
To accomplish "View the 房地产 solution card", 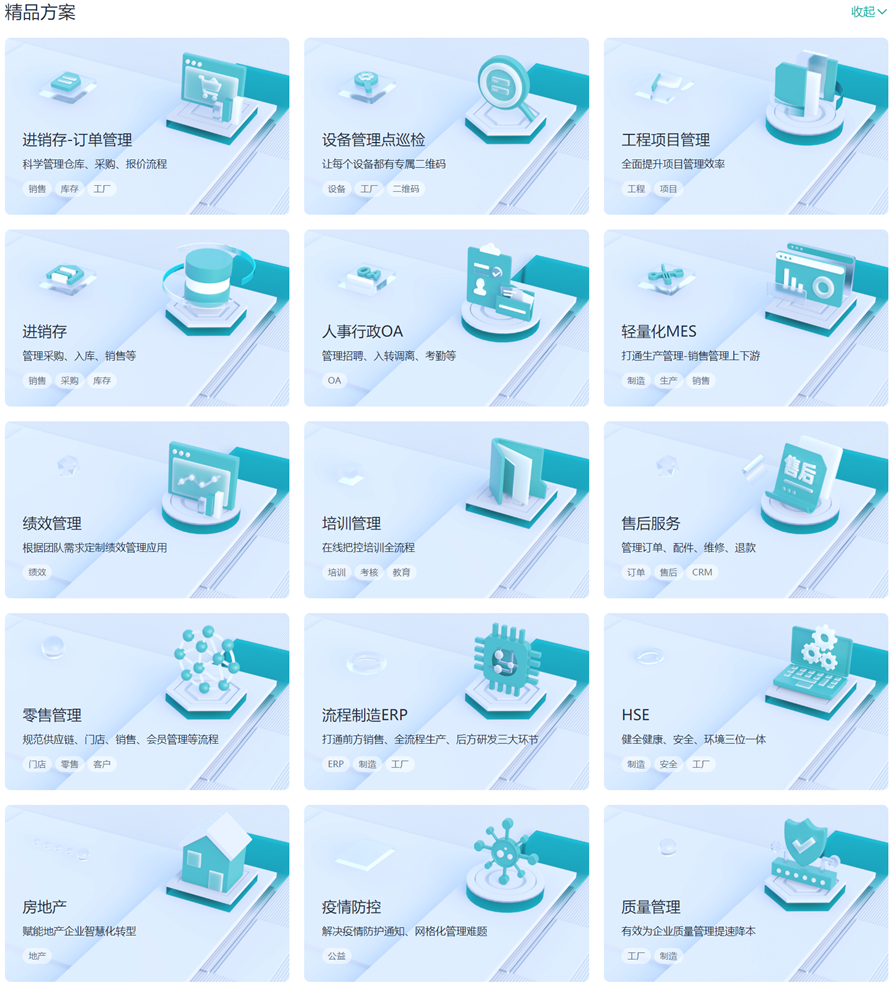I will coord(147,893).
